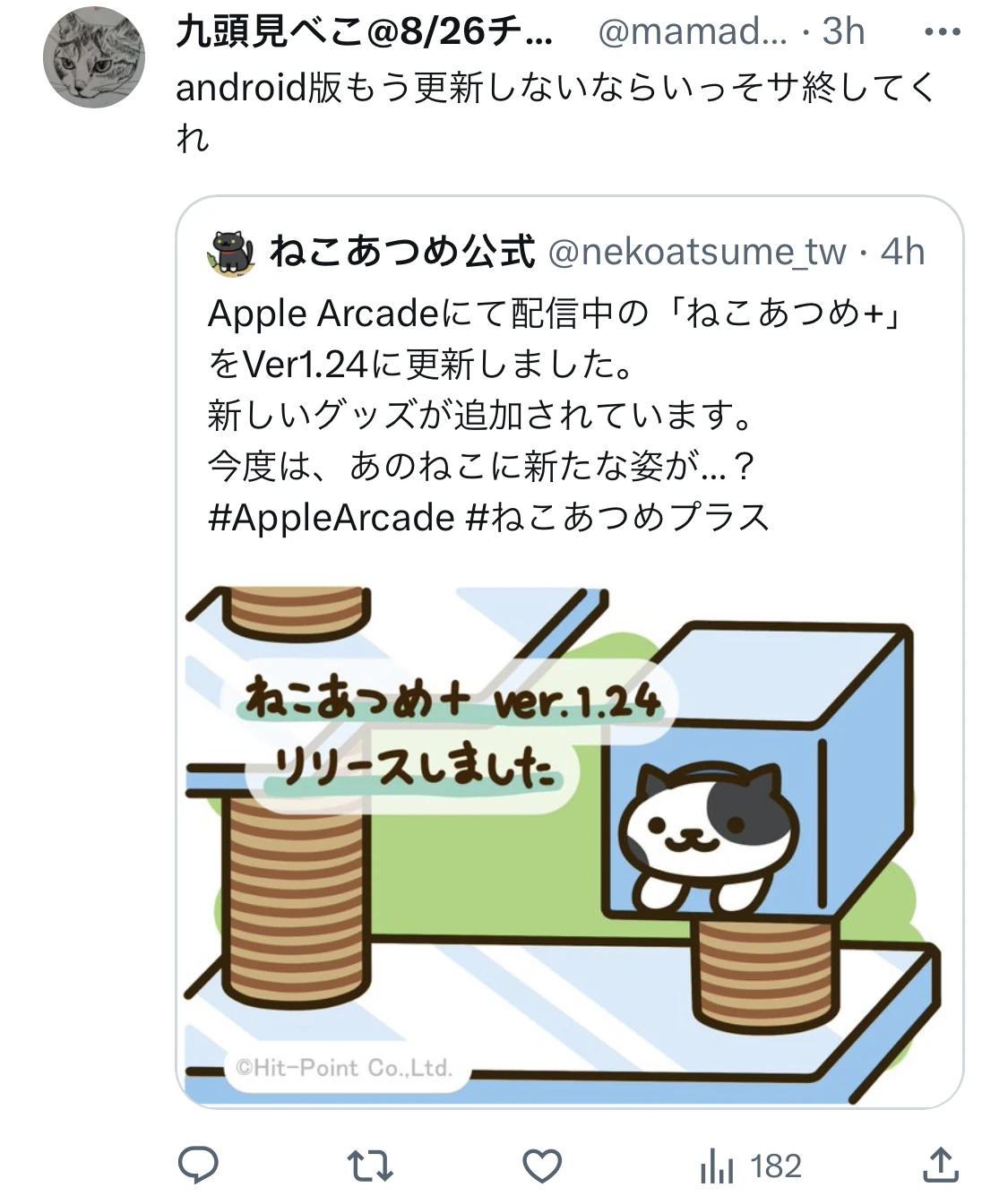Image resolution: width=1008 pixels, height=1196 pixels.
Task: Visit the @nekoatsume_tw handle
Action: 694,254
